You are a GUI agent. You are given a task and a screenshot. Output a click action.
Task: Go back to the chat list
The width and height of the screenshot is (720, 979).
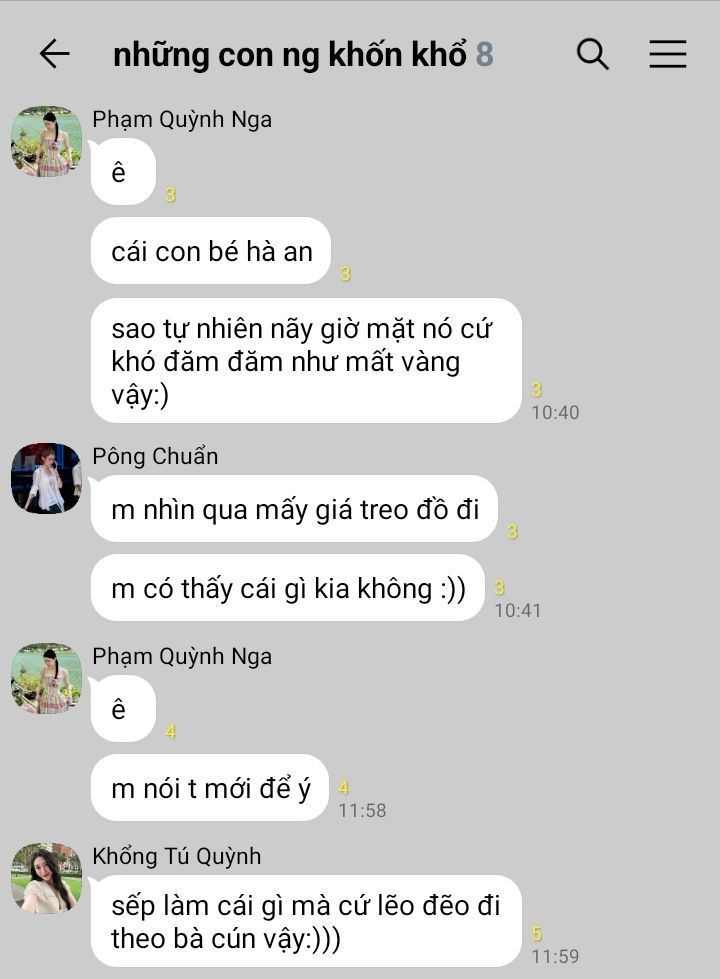pos(54,54)
